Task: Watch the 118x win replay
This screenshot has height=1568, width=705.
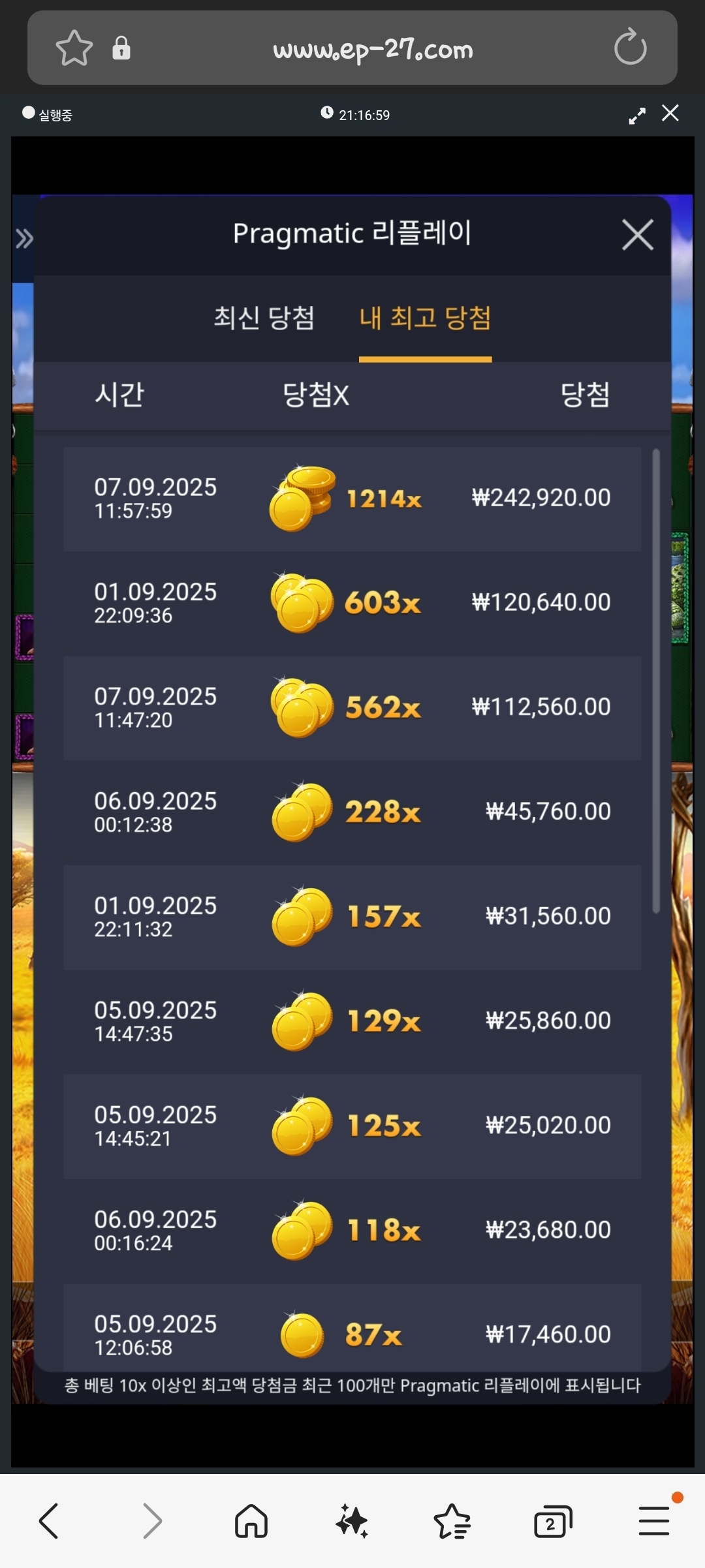Action: click(352, 1231)
